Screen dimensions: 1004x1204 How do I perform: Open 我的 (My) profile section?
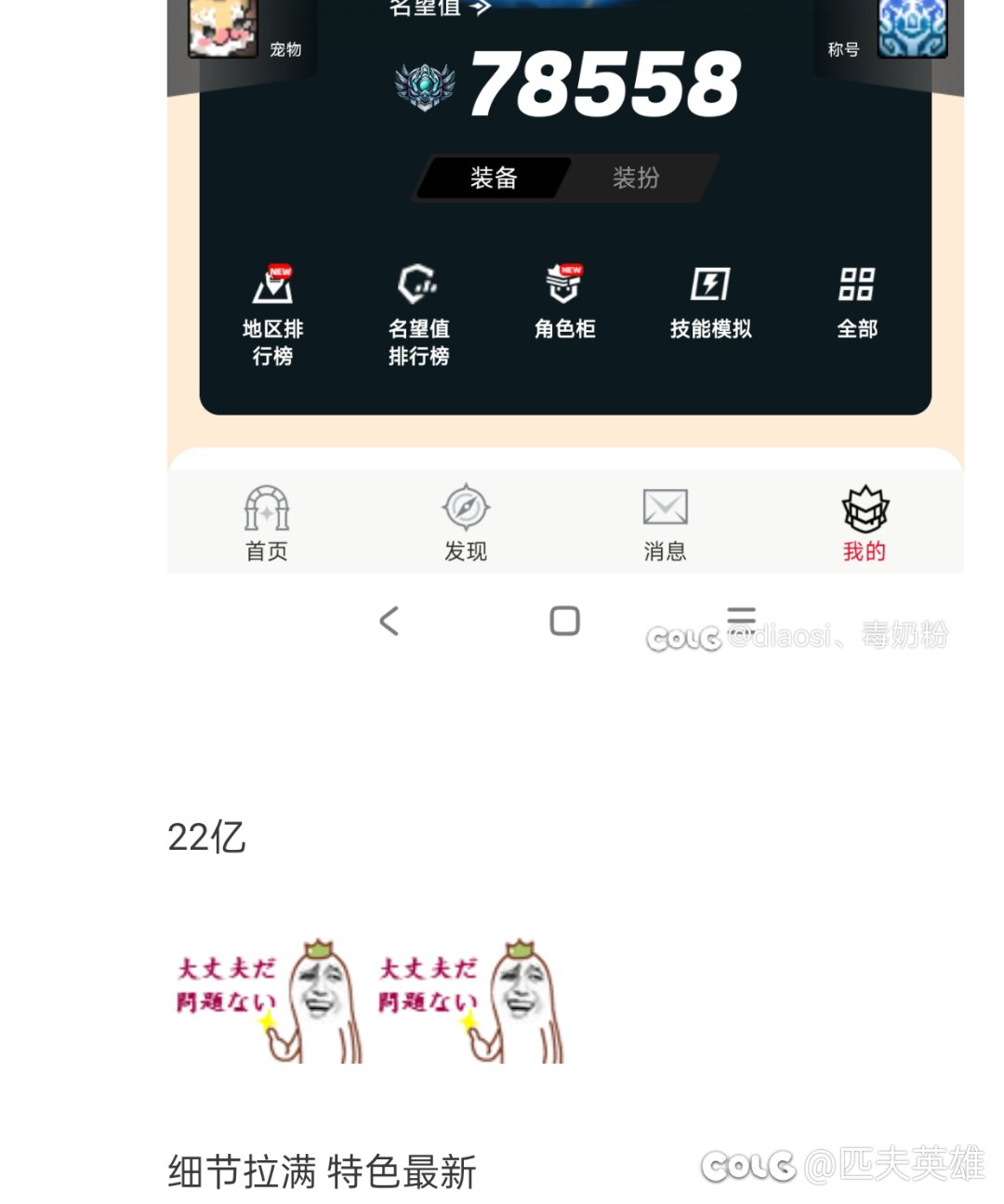(864, 521)
